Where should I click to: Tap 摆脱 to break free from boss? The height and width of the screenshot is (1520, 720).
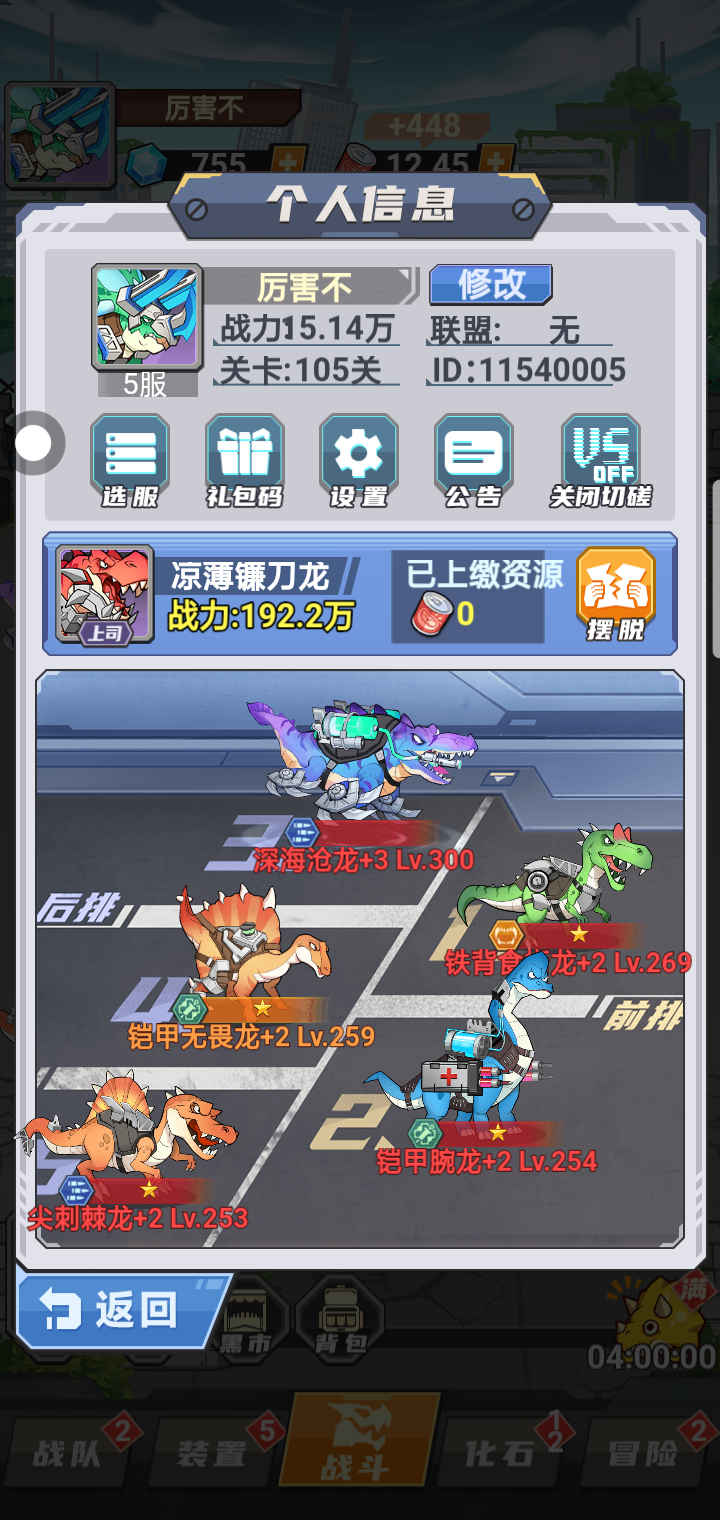tap(616, 594)
